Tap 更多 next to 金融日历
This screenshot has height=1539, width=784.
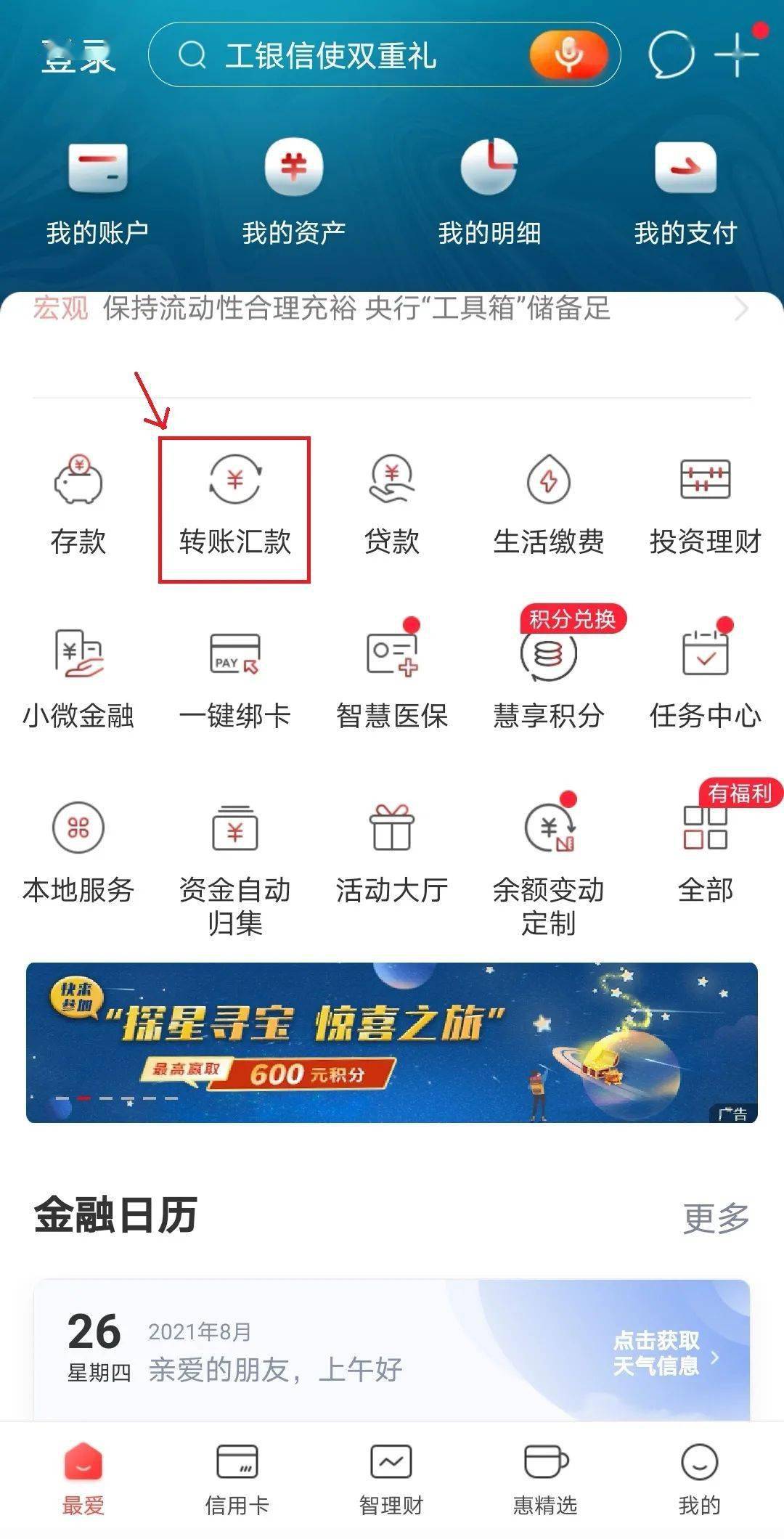click(715, 1218)
